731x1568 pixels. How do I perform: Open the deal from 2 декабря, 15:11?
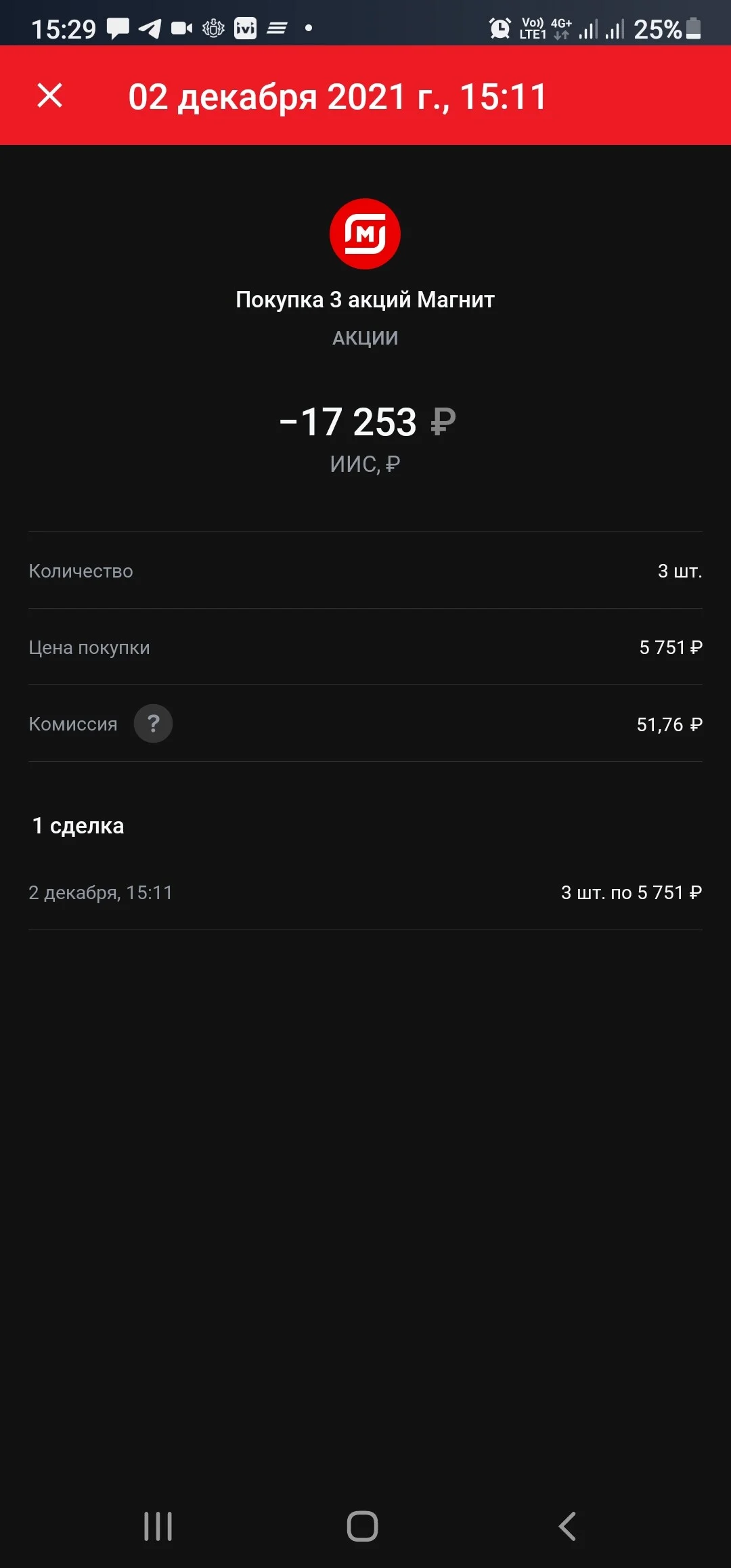(365, 892)
